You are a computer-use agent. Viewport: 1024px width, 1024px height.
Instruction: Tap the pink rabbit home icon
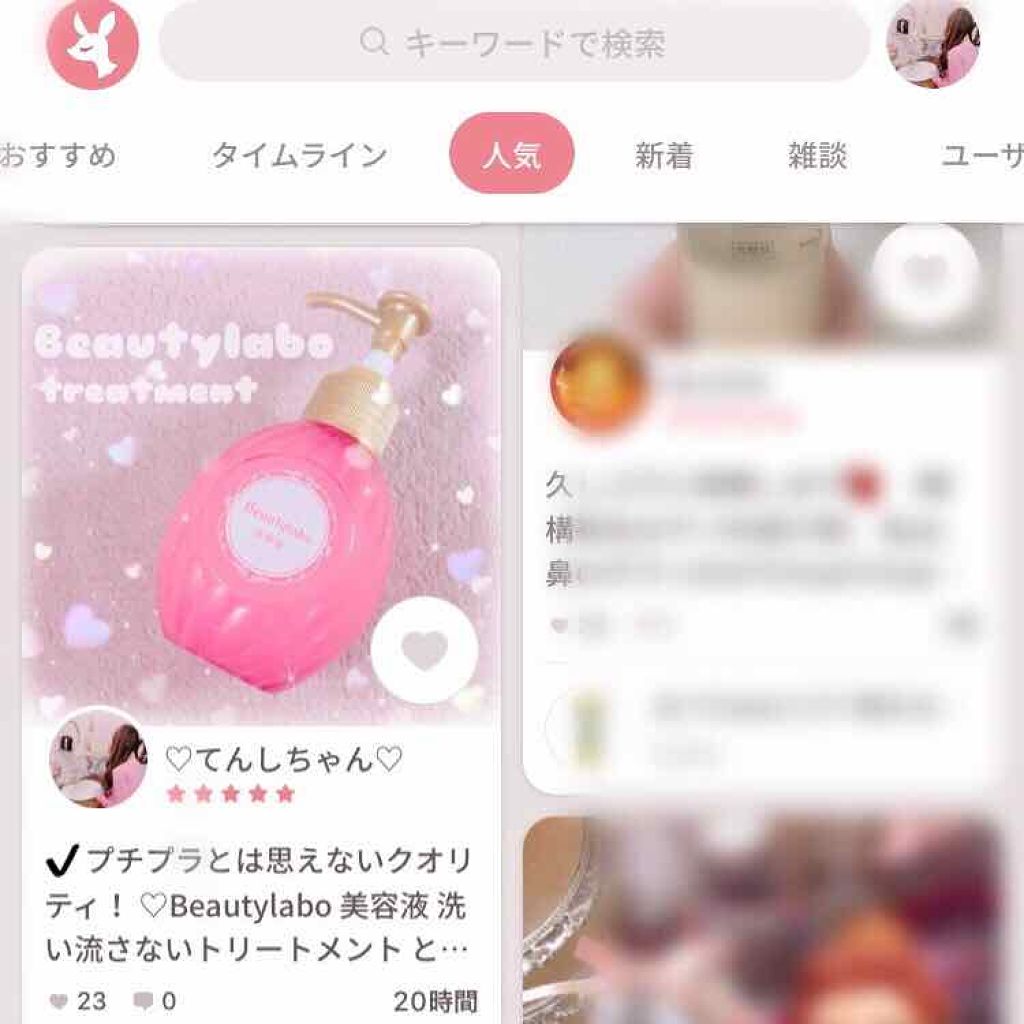(93, 44)
